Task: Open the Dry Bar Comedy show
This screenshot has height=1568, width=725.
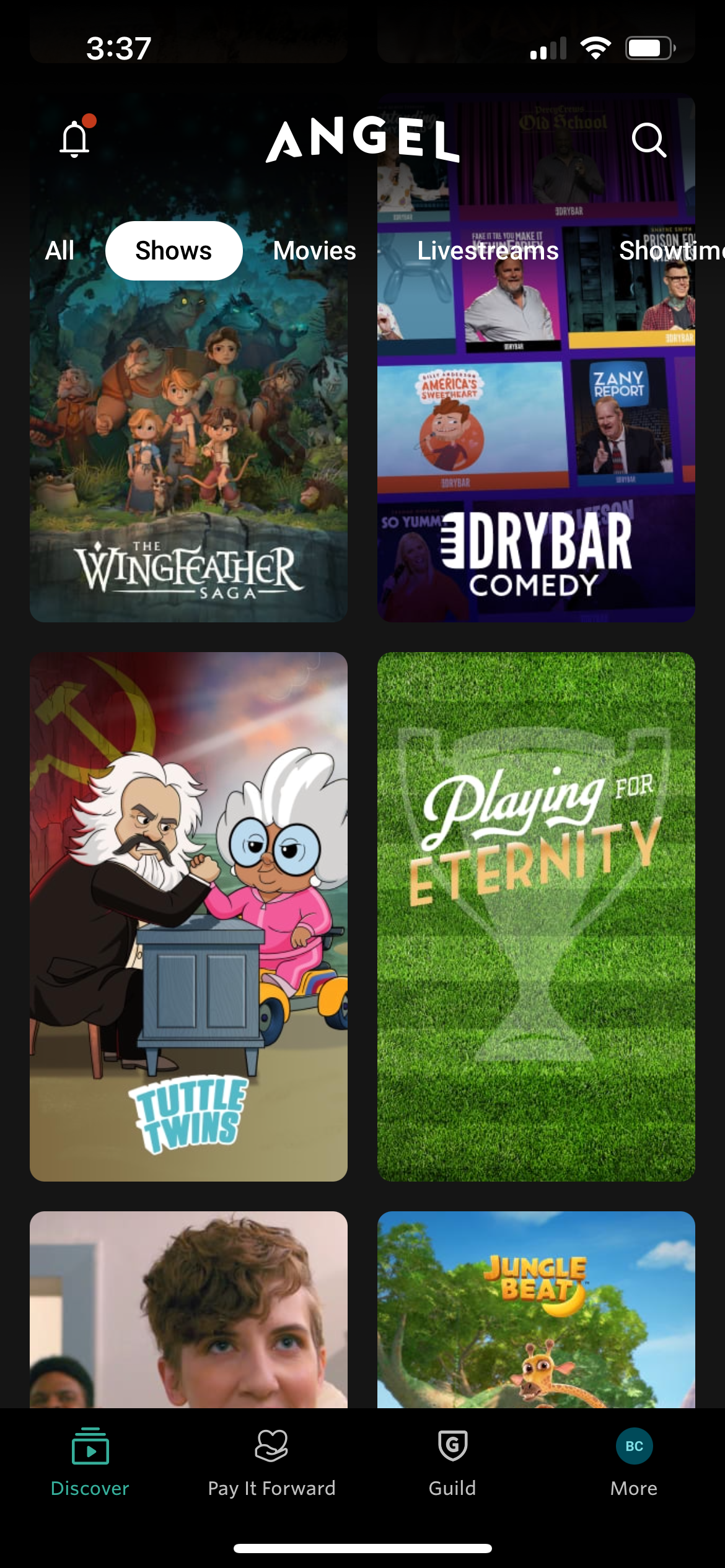Action: coord(536,359)
